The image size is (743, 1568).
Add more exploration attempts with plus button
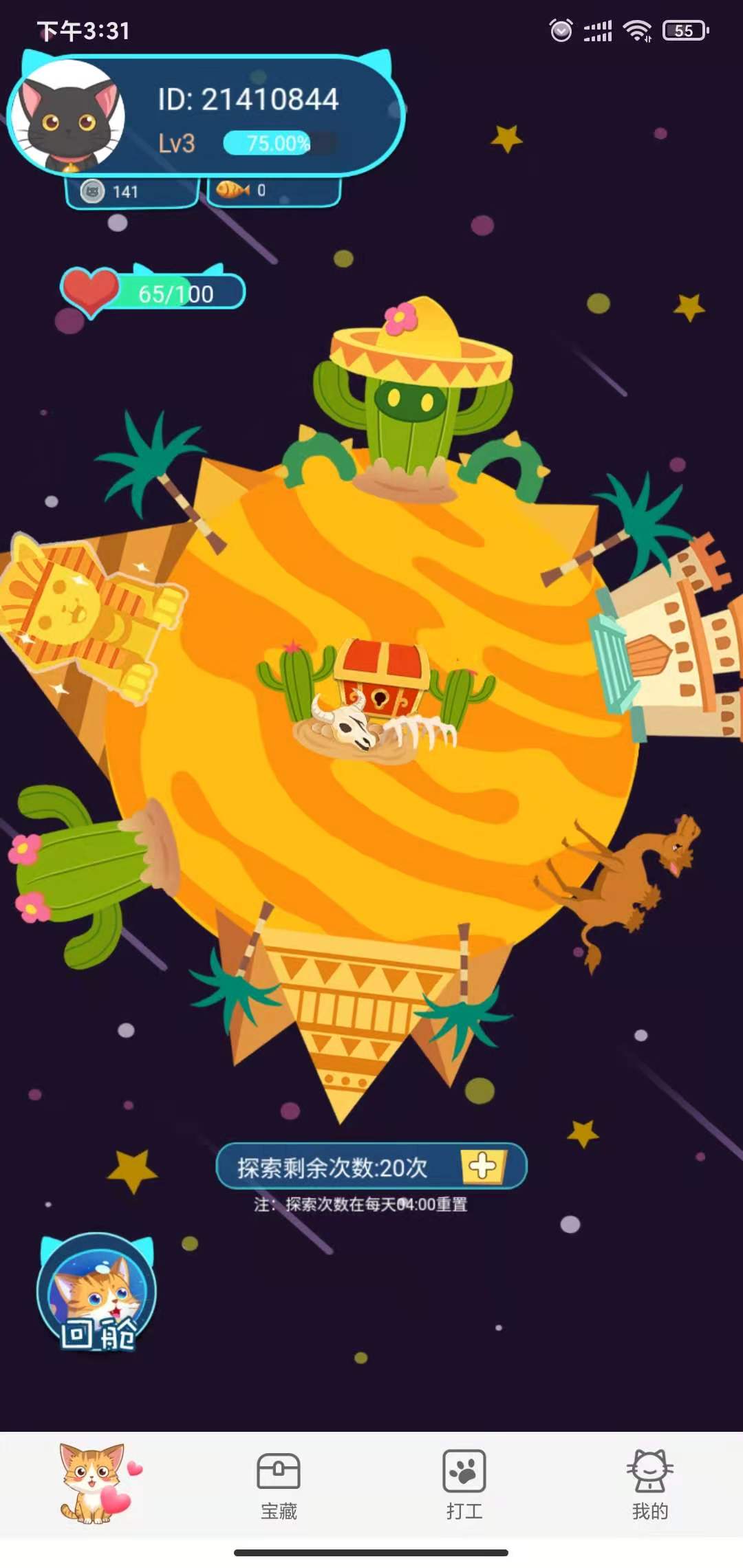(x=484, y=1166)
